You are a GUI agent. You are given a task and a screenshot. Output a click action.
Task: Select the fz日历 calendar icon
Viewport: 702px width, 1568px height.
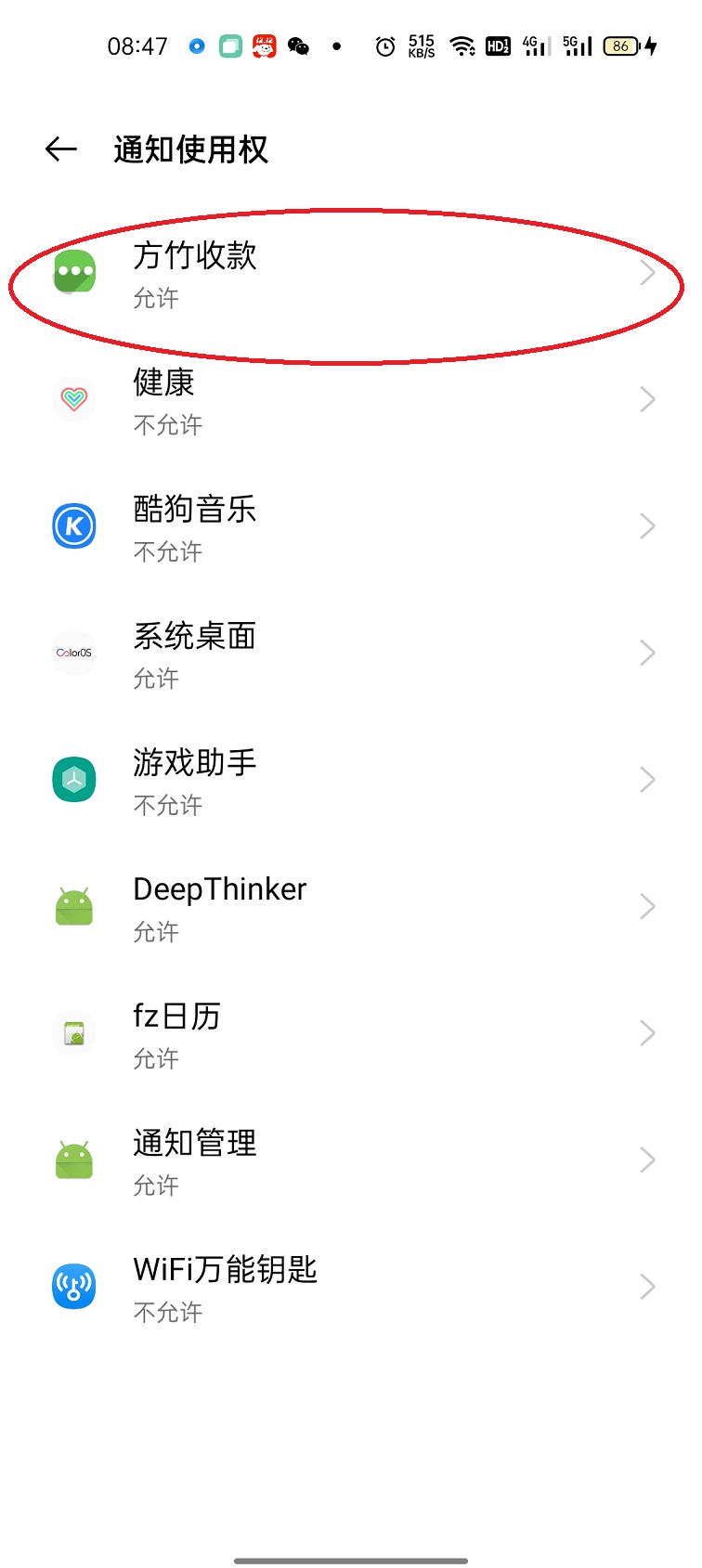pos(74,1033)
